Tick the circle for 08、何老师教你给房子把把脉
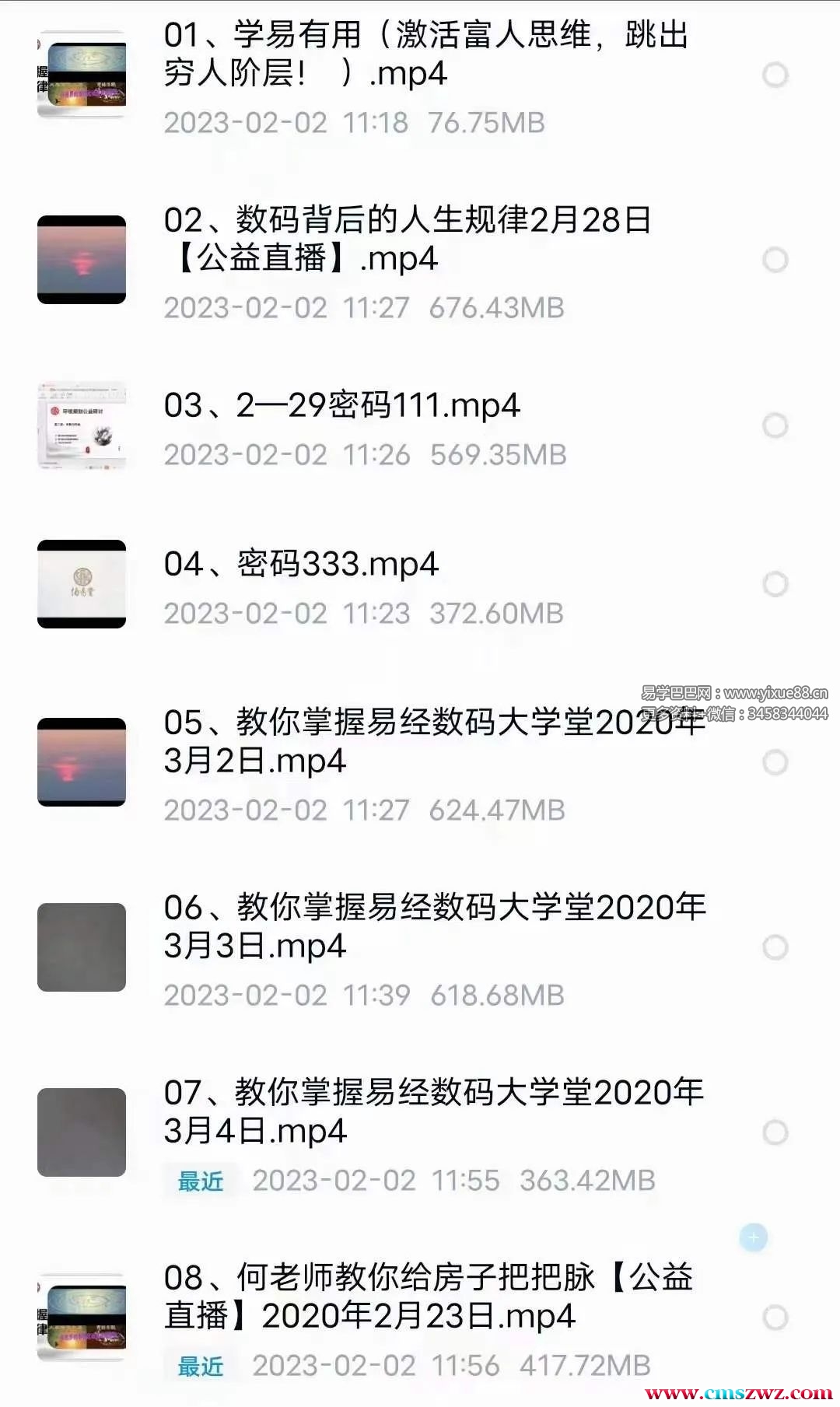840x1407 pixels. 775,1318
